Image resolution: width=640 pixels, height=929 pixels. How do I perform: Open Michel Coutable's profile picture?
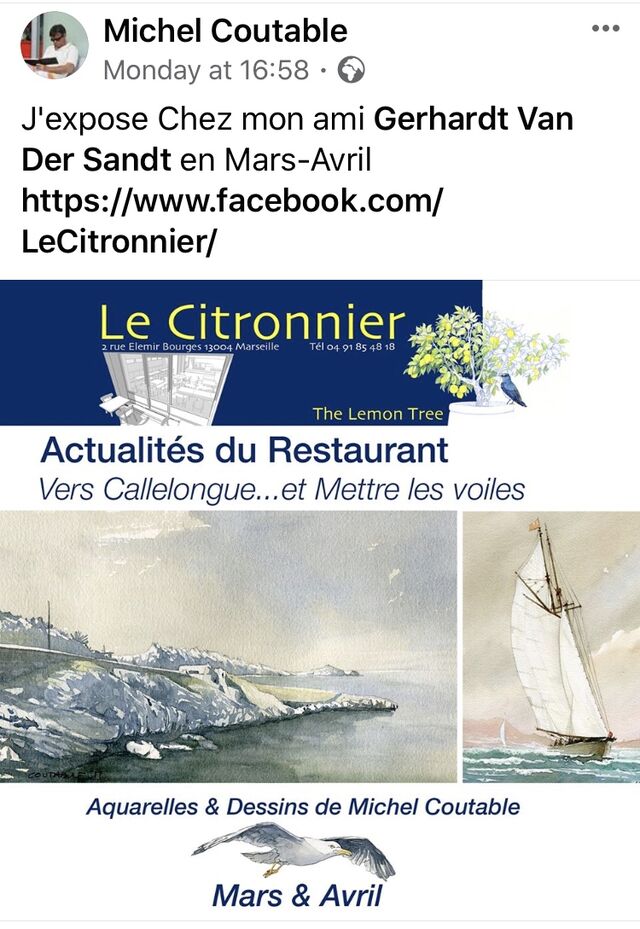(54, 46)
